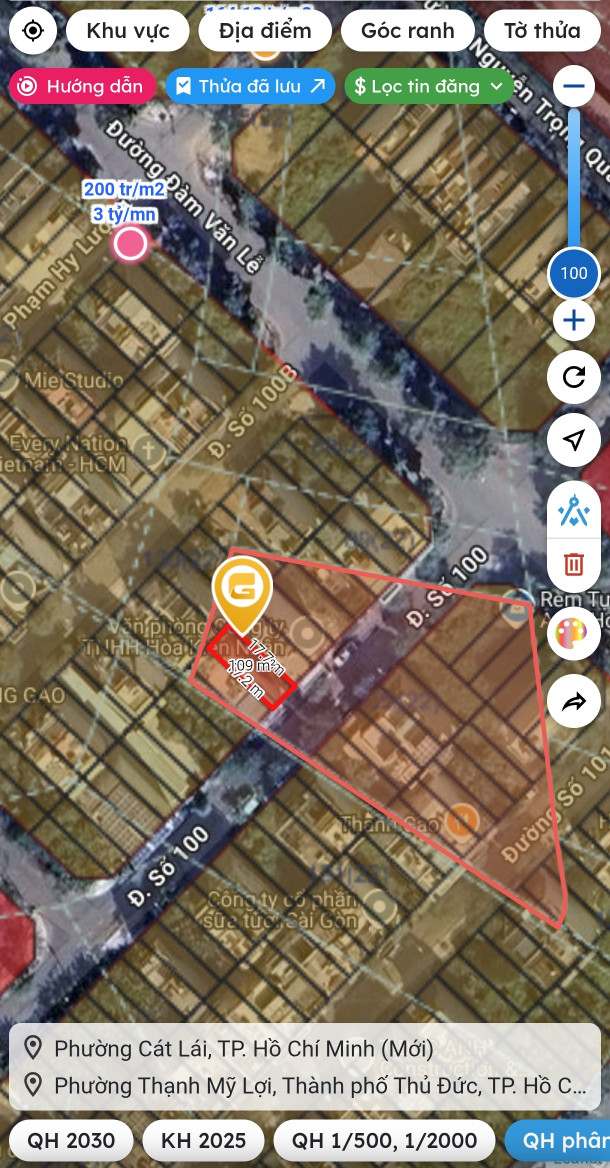Image resolution: width=610 pixels, height=1168 pixels.
Task: Zoom out with the minus button
Action: [x=573, y=86]
